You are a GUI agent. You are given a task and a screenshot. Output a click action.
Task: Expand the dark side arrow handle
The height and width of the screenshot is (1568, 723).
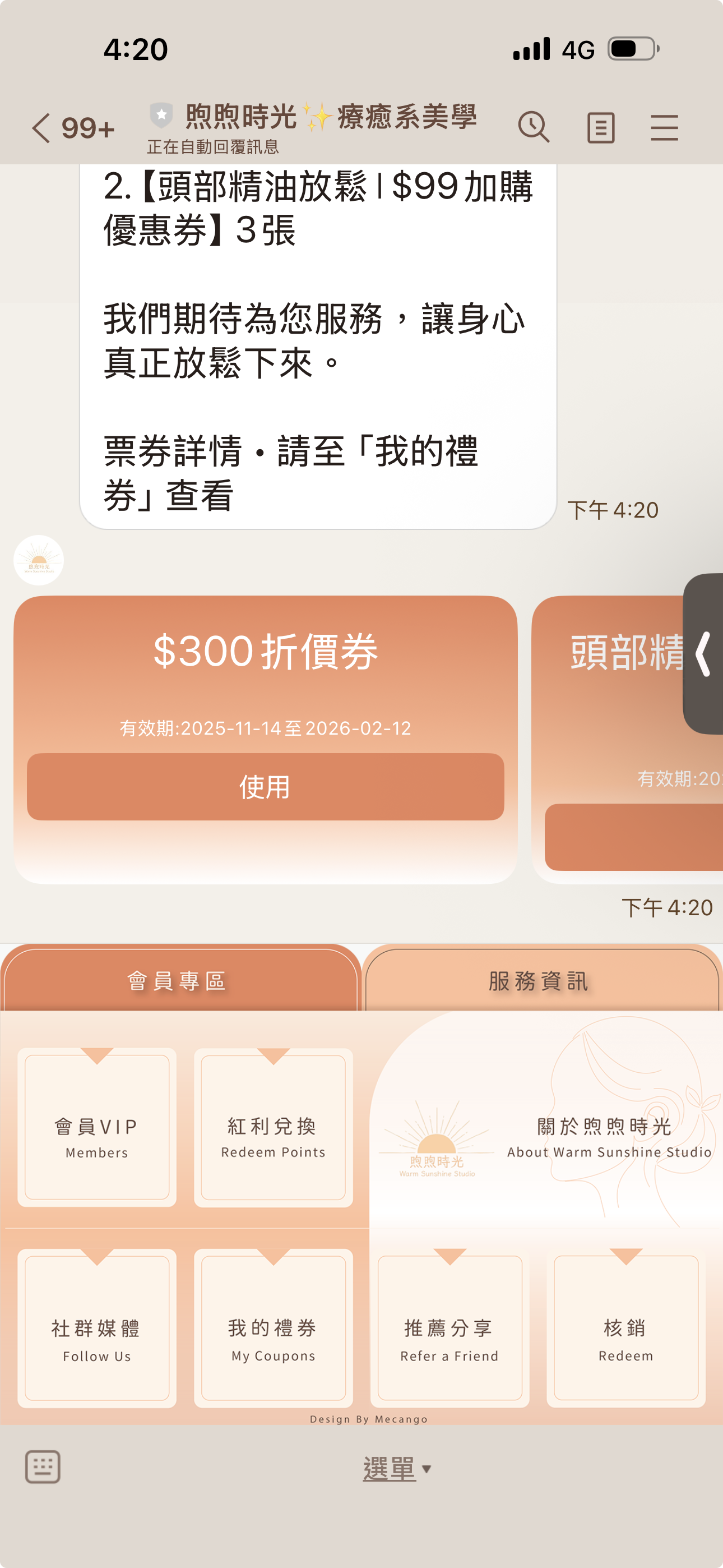[x=704, y=654]
